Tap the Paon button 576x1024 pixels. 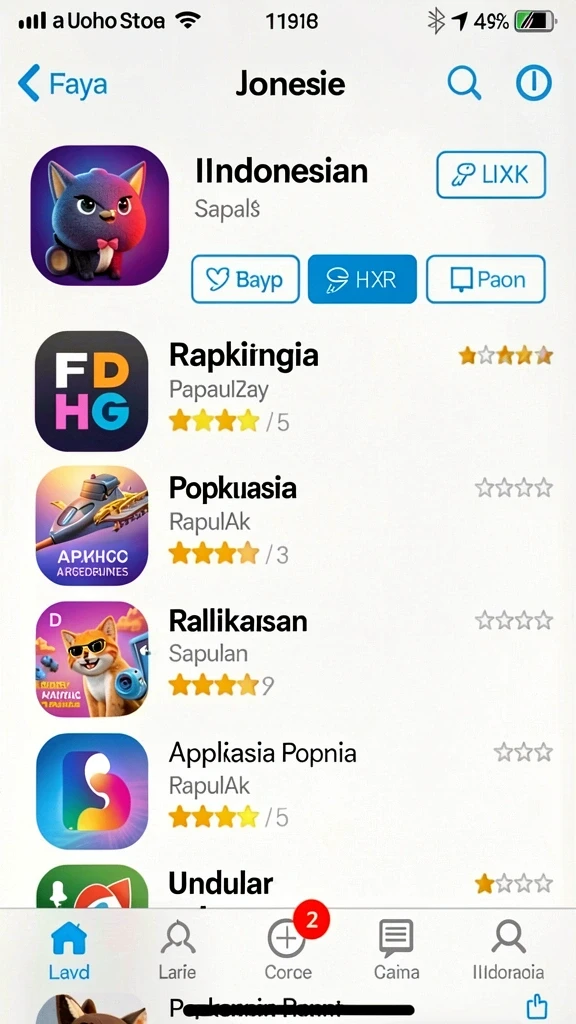tap(486, 280)
